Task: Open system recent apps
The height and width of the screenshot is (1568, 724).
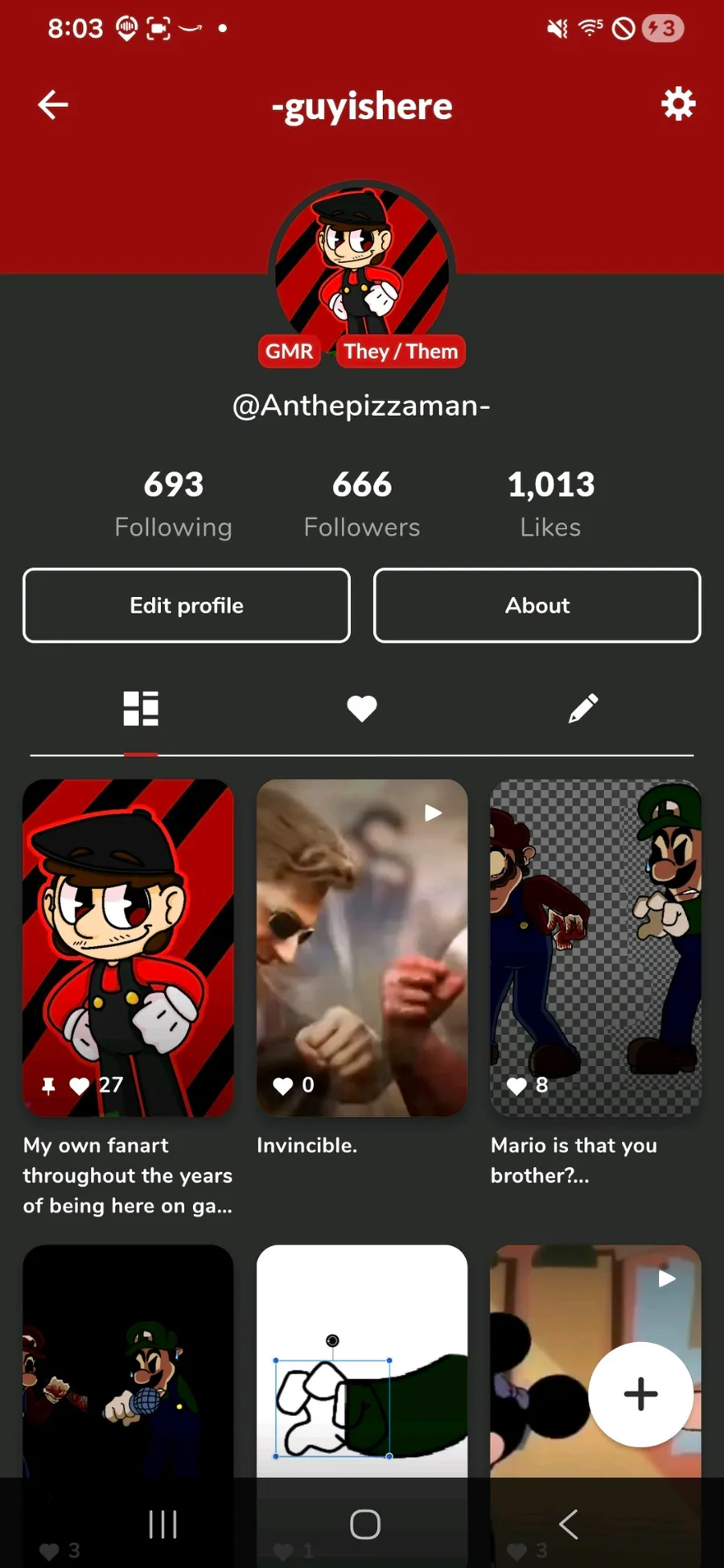Action: [x=162, y=1524]
